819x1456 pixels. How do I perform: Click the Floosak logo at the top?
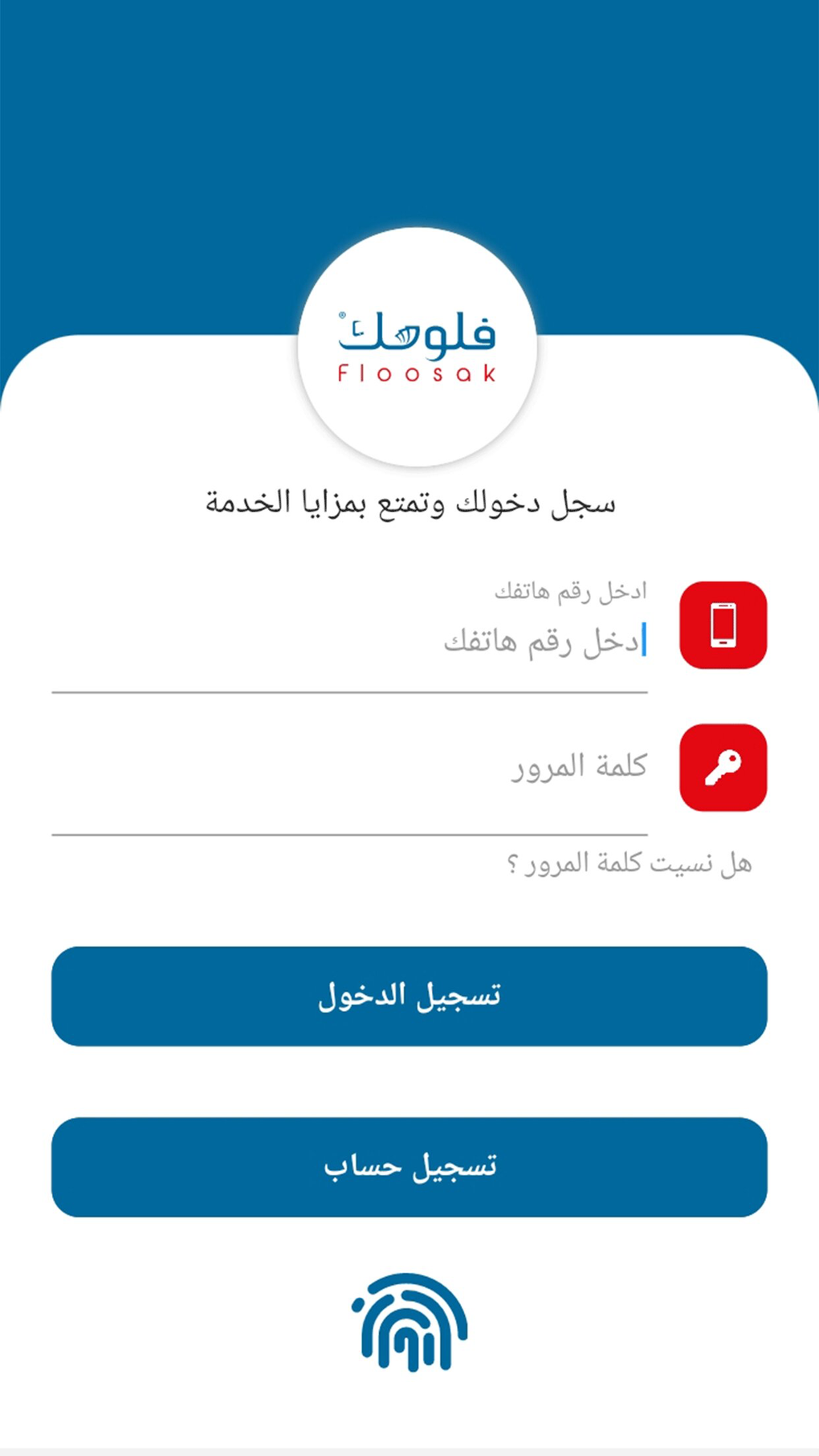(417, 341)
